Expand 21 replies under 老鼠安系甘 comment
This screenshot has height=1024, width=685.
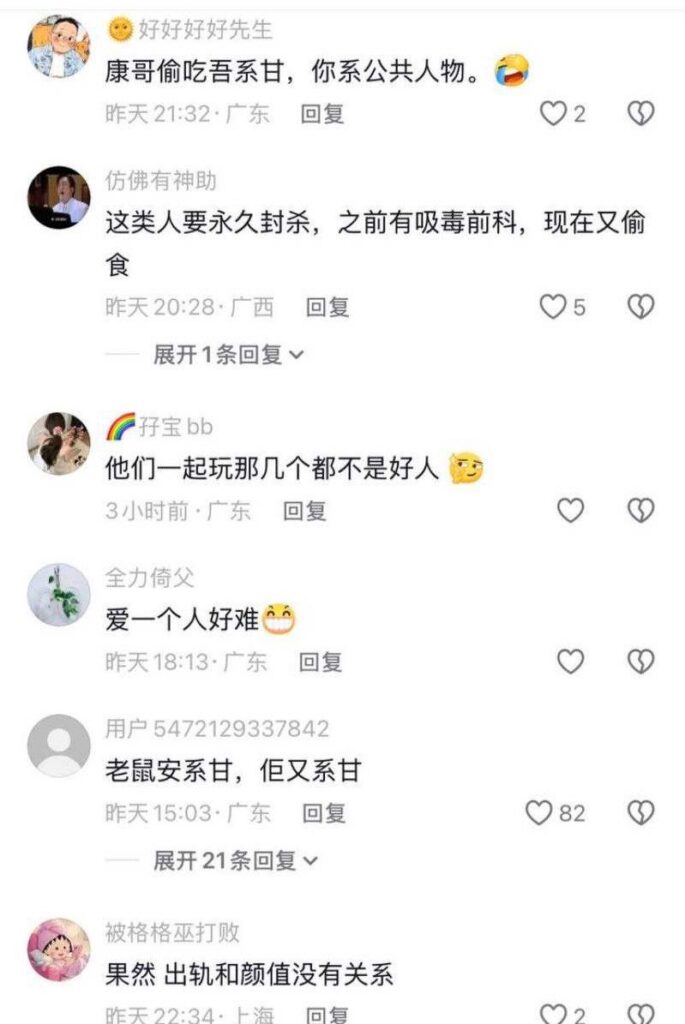click(x=234, y=860)
